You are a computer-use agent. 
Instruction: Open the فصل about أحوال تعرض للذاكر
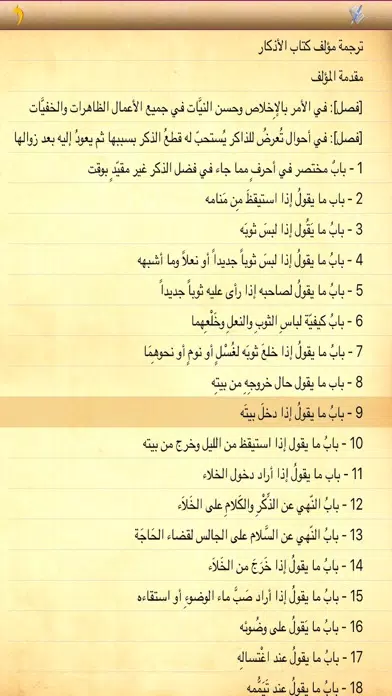click(x=196, y=138)
